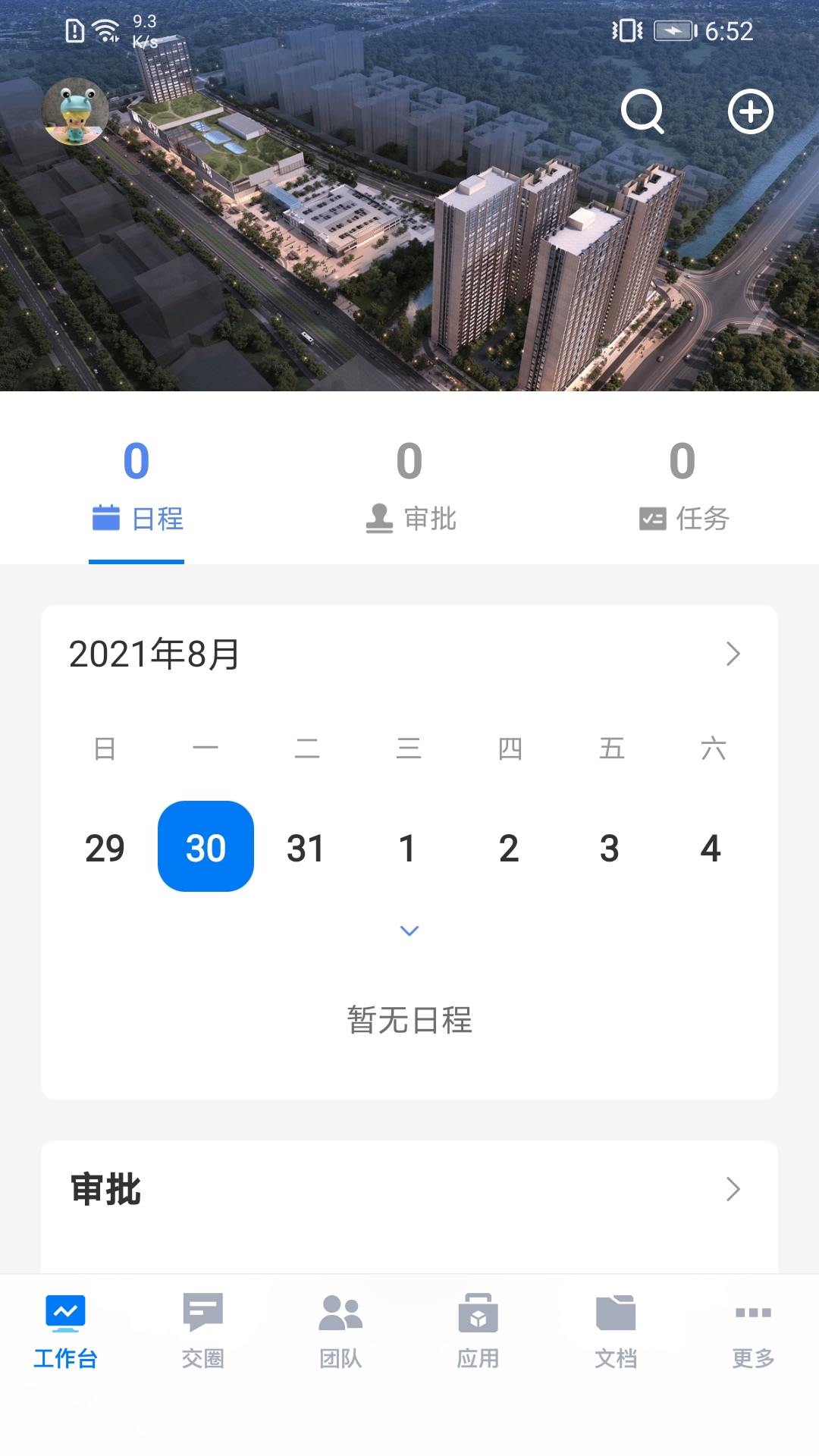Select date 4 in the calendar
The width and height of the screenshot is (819, 1456).
[711, 848]
